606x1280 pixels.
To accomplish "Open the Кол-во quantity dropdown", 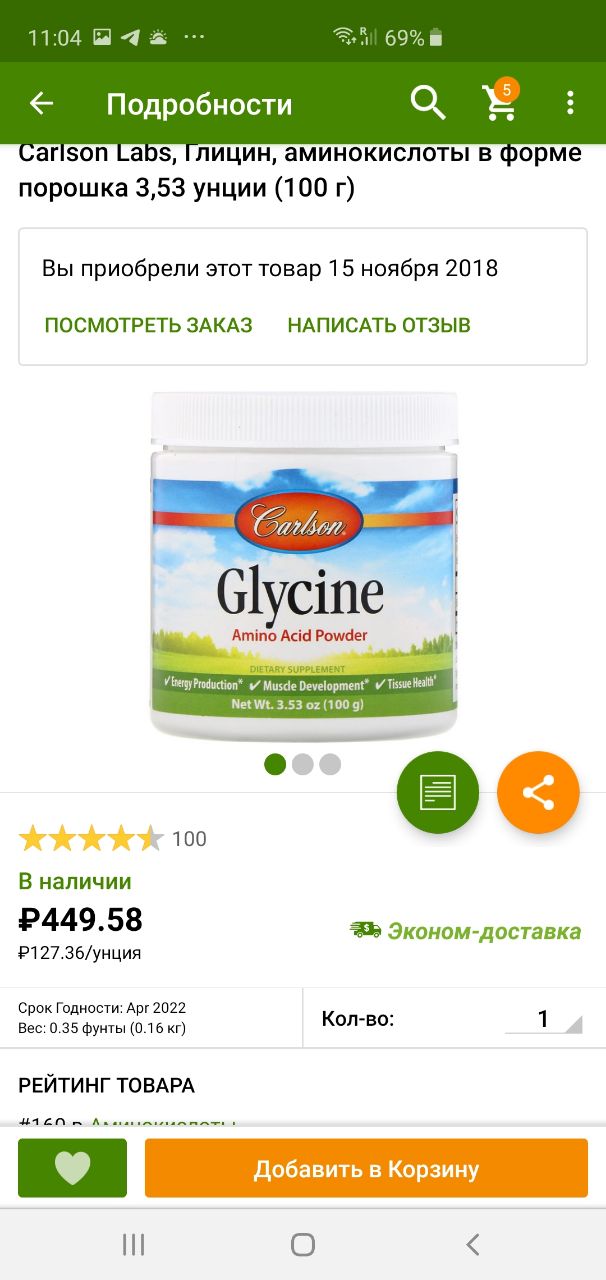I will [x=543, y=1020].
